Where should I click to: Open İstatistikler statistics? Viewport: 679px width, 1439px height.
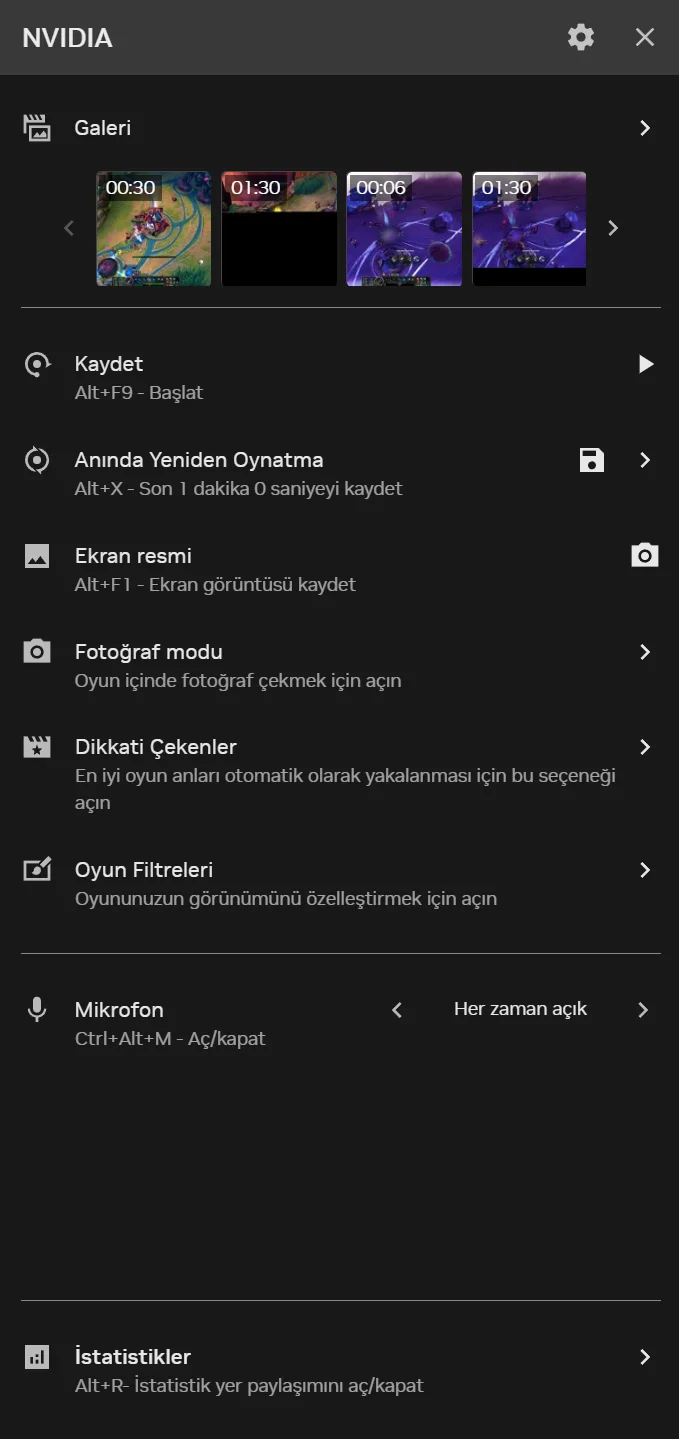(x=645, y=1357)
